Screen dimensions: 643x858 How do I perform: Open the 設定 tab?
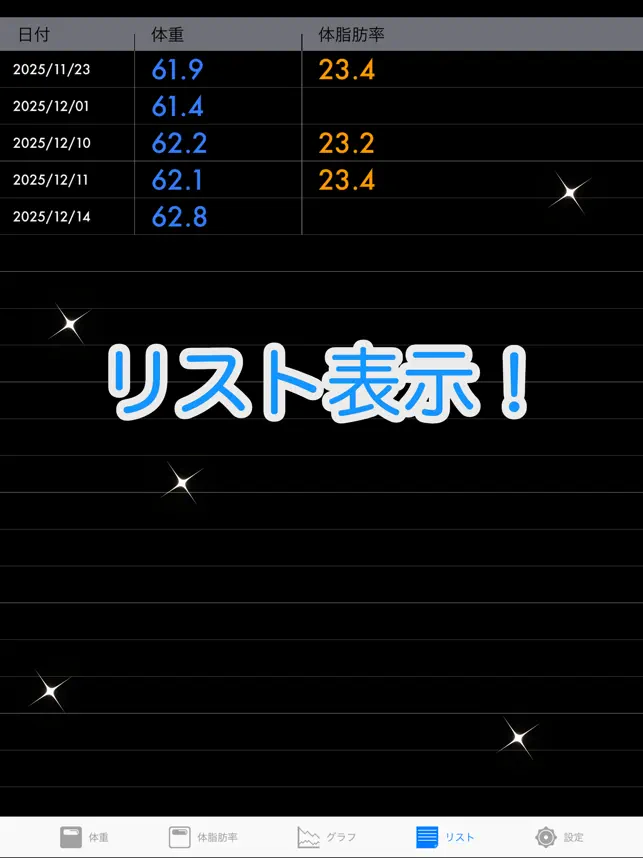click(559, 837)
